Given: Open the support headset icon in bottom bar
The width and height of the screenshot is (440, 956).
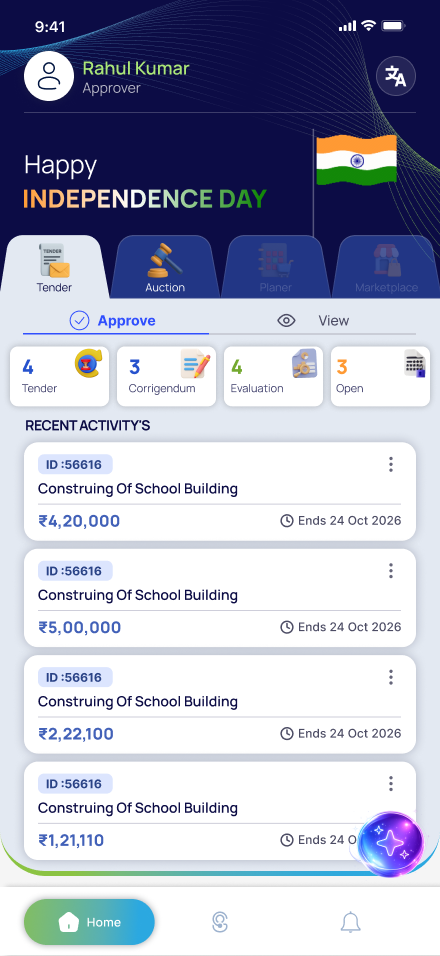Looking at the screenshot, I should [220, 922].
